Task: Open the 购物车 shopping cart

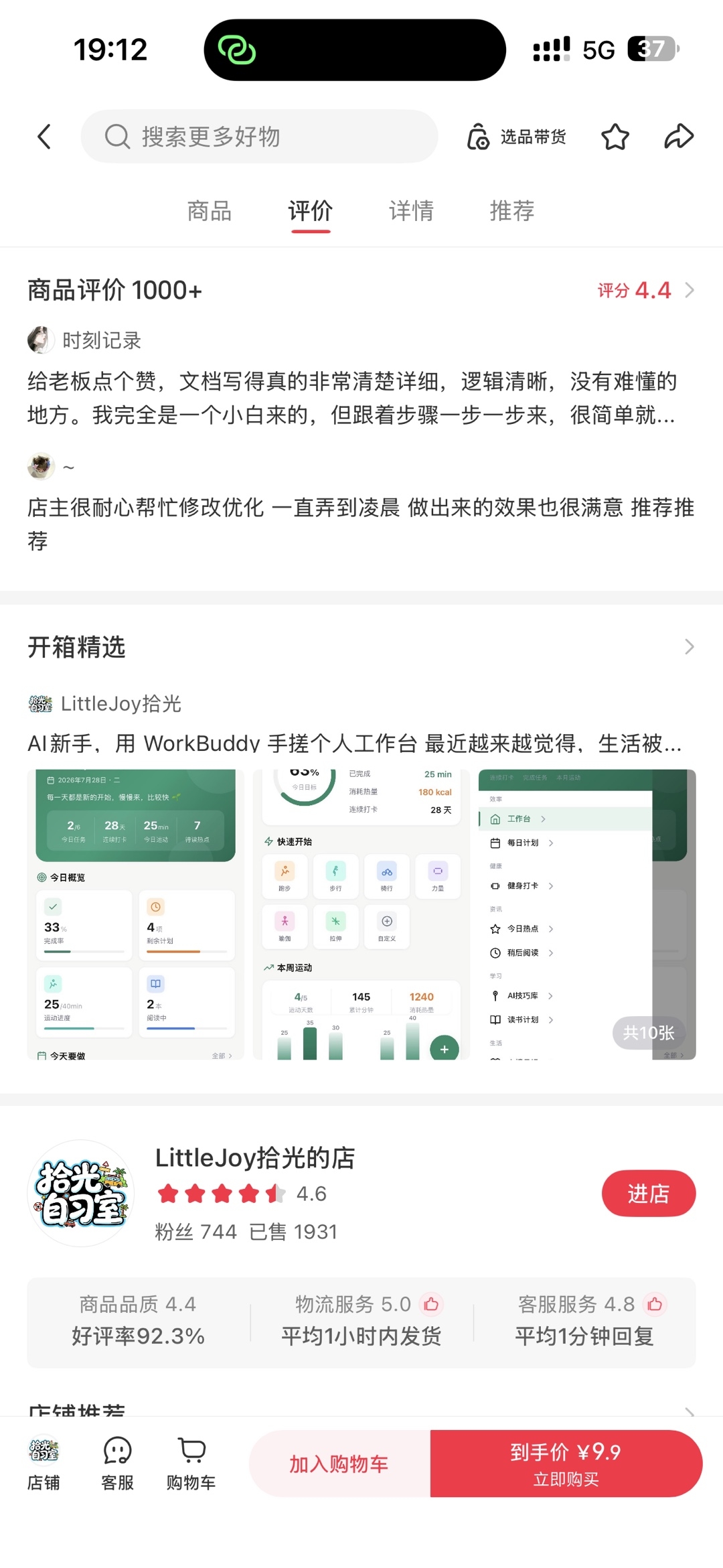Action: [191, 1464]
